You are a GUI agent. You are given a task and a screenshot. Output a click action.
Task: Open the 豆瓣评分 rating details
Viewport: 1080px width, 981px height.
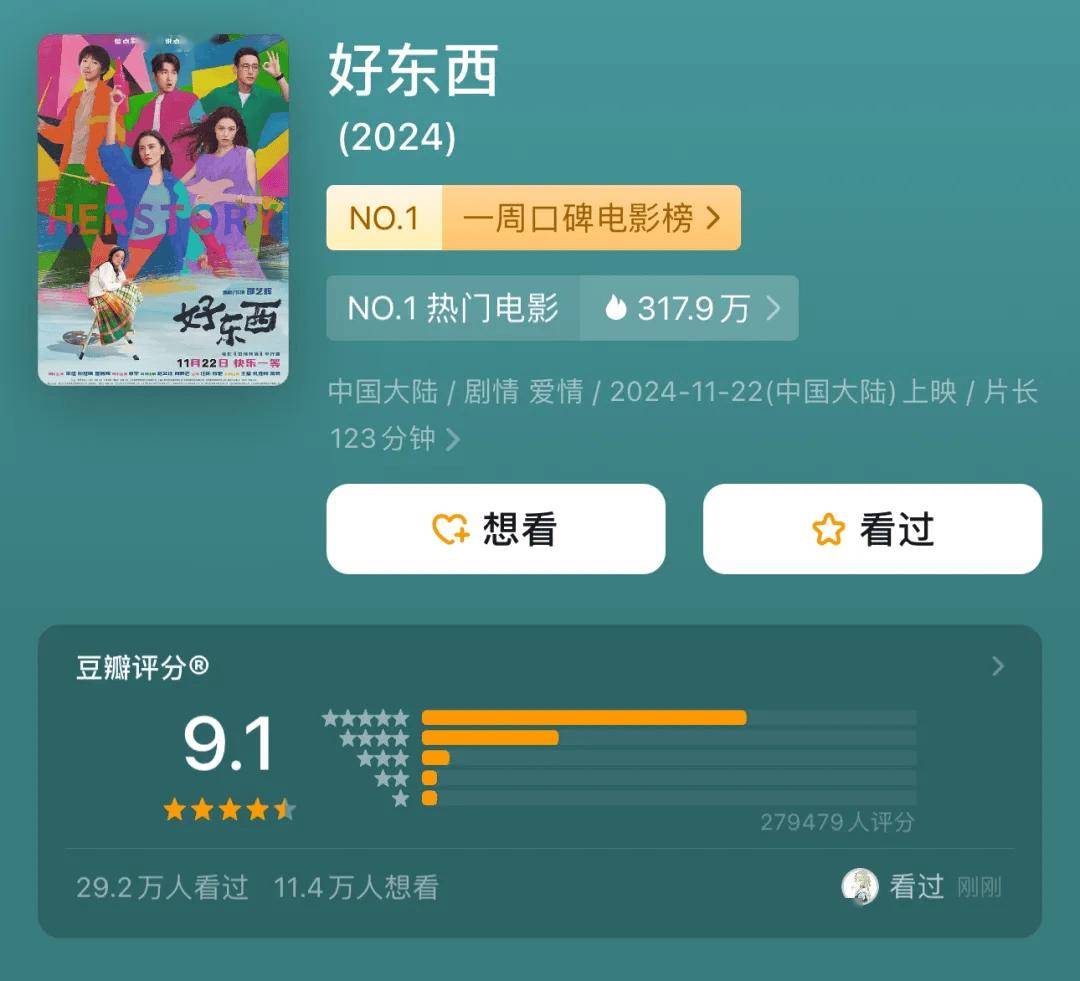996,667
